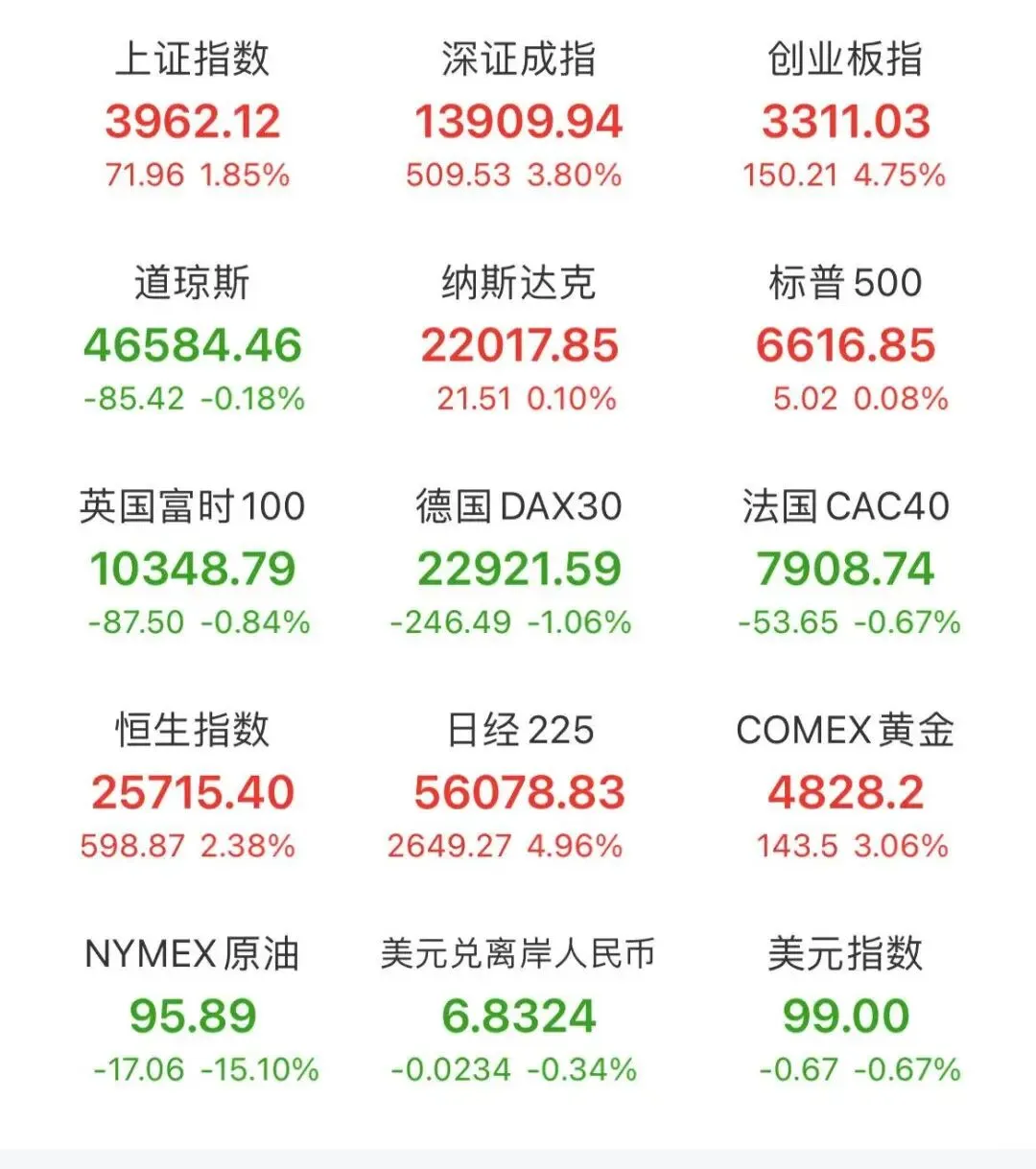View 标普500 index details
This screenshot has height=1169, width=1036.
click(845, 344)
